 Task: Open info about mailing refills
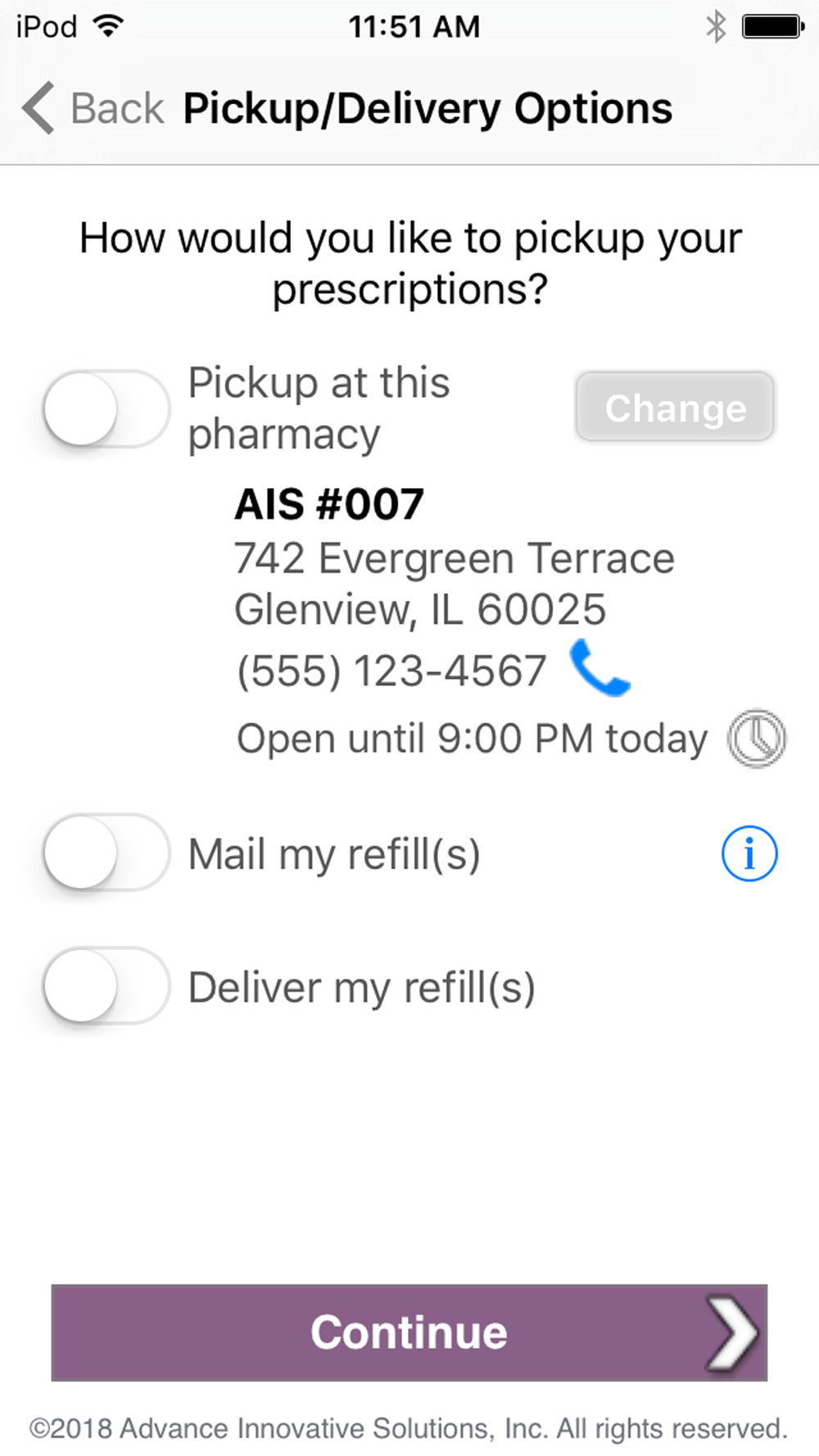[749, 853]
